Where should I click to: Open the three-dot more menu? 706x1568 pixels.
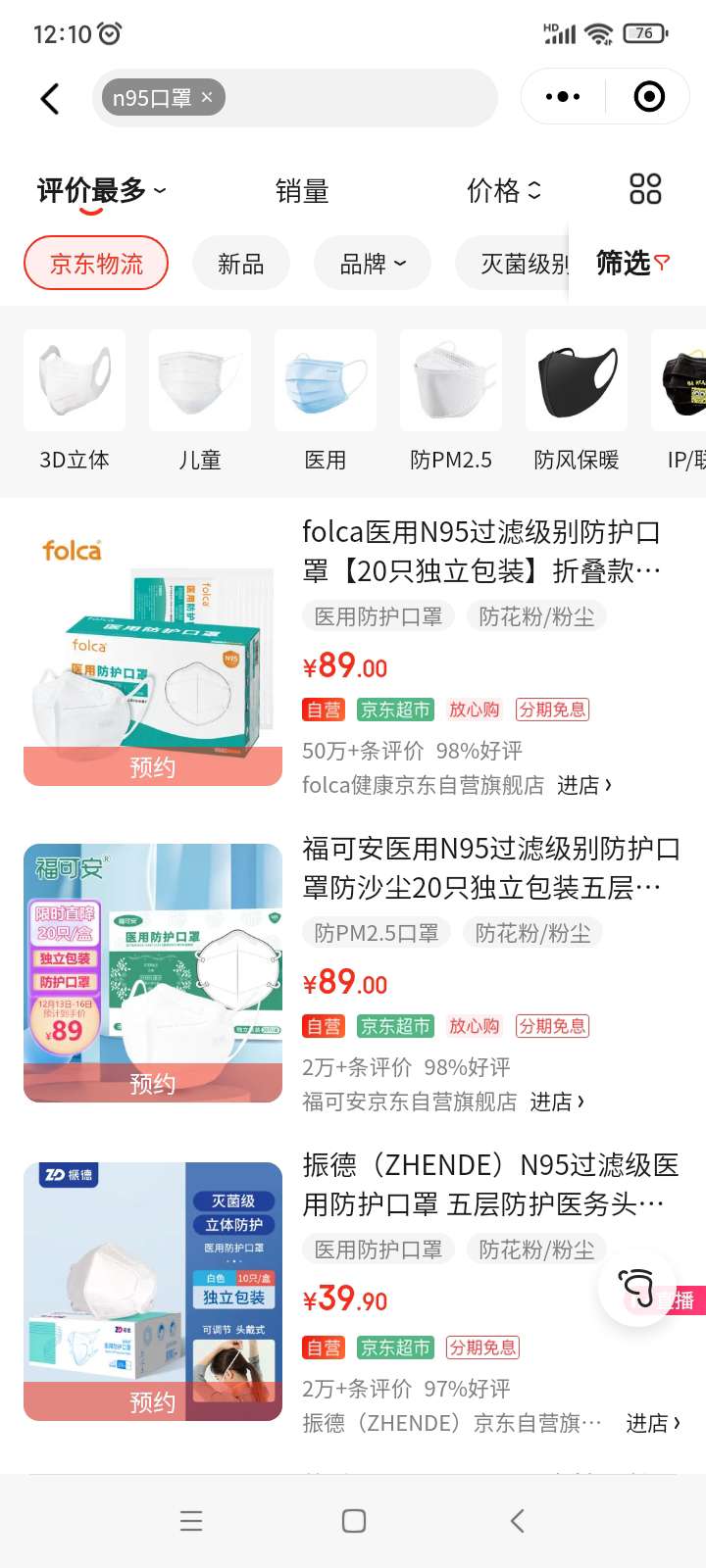pos(563,97)
